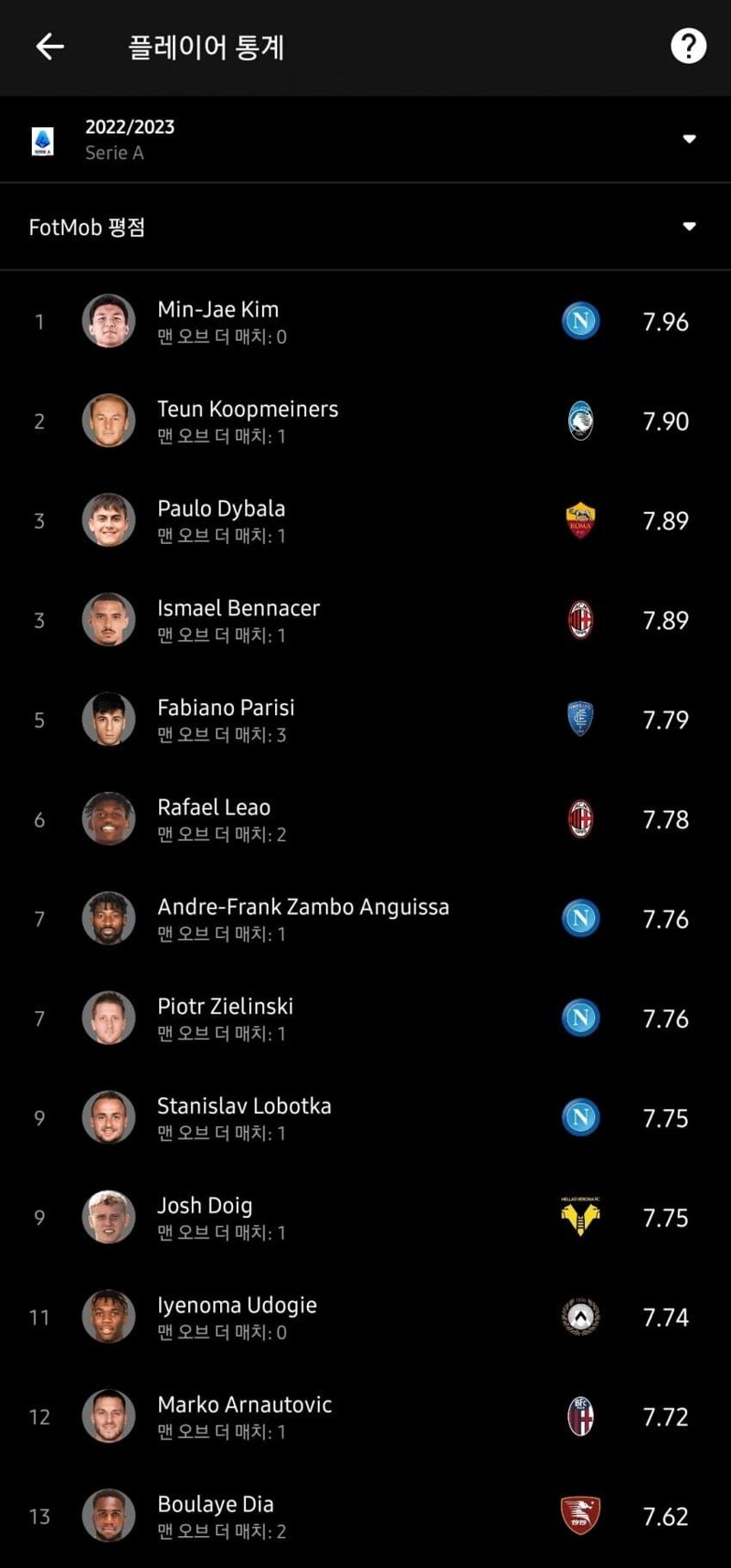The height and width of the screenshot is (1568, 731).
Task: View Piotr Zielinski's row
Action: [365, 1019]
